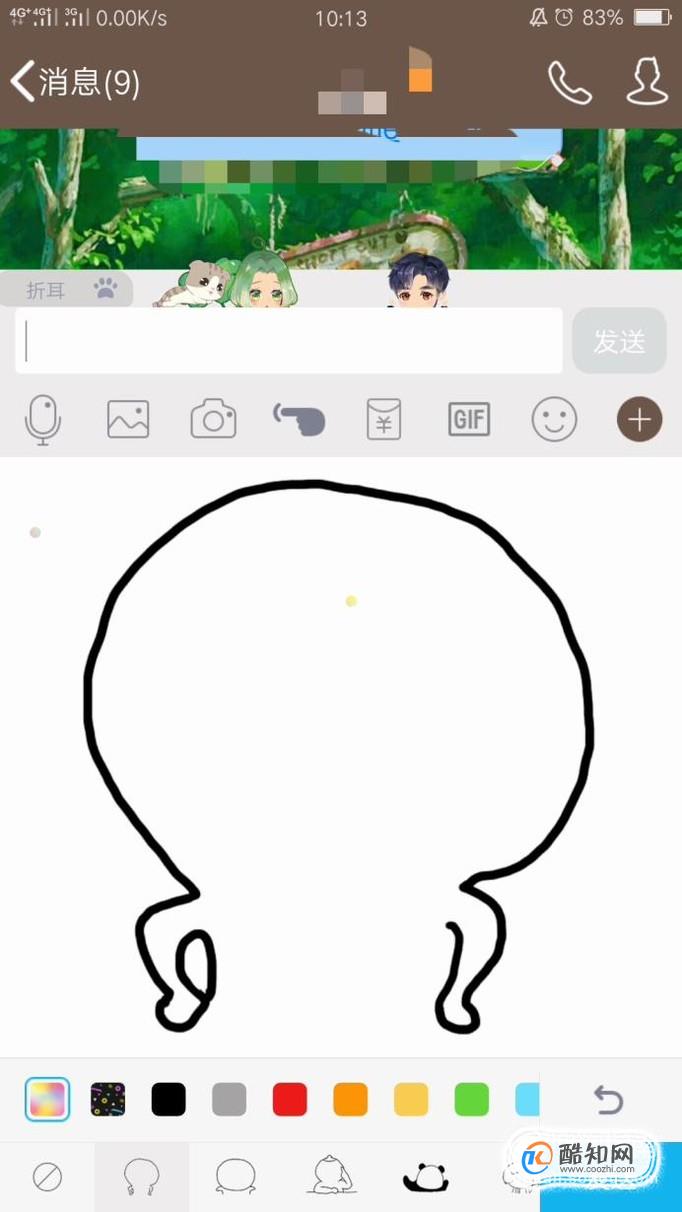Open the contact profile icon
The image size is (682, 1212).
tap(647, 81)
